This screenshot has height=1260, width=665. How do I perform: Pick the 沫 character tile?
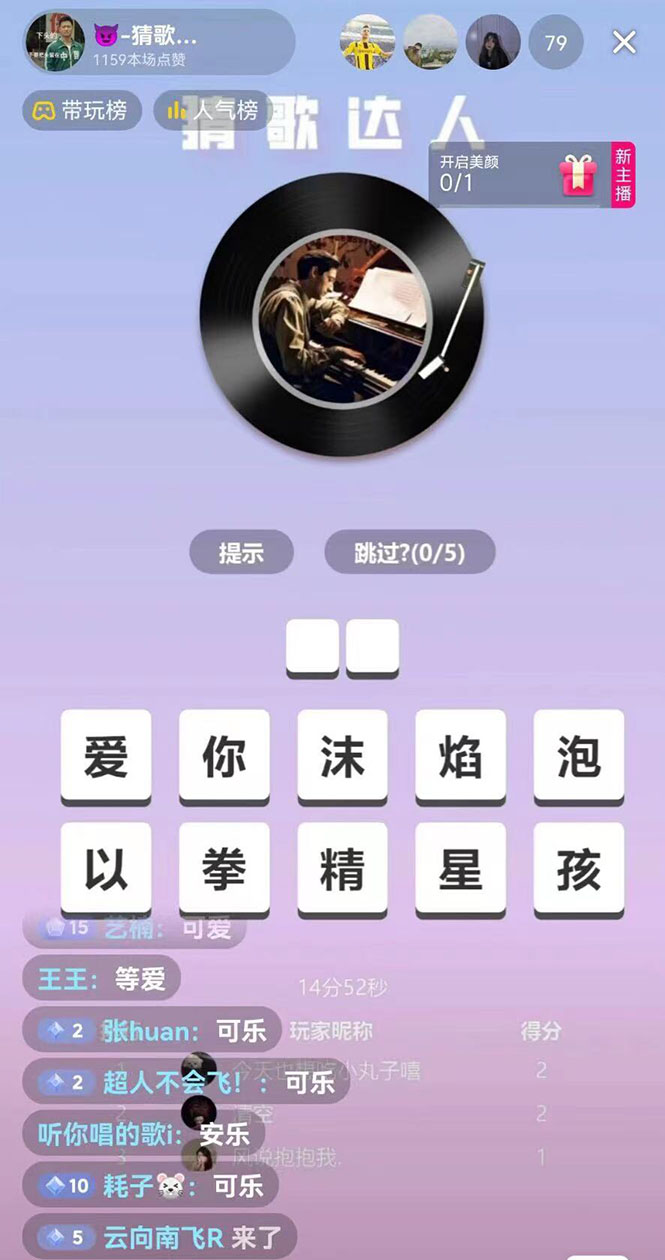click(342, 756)
